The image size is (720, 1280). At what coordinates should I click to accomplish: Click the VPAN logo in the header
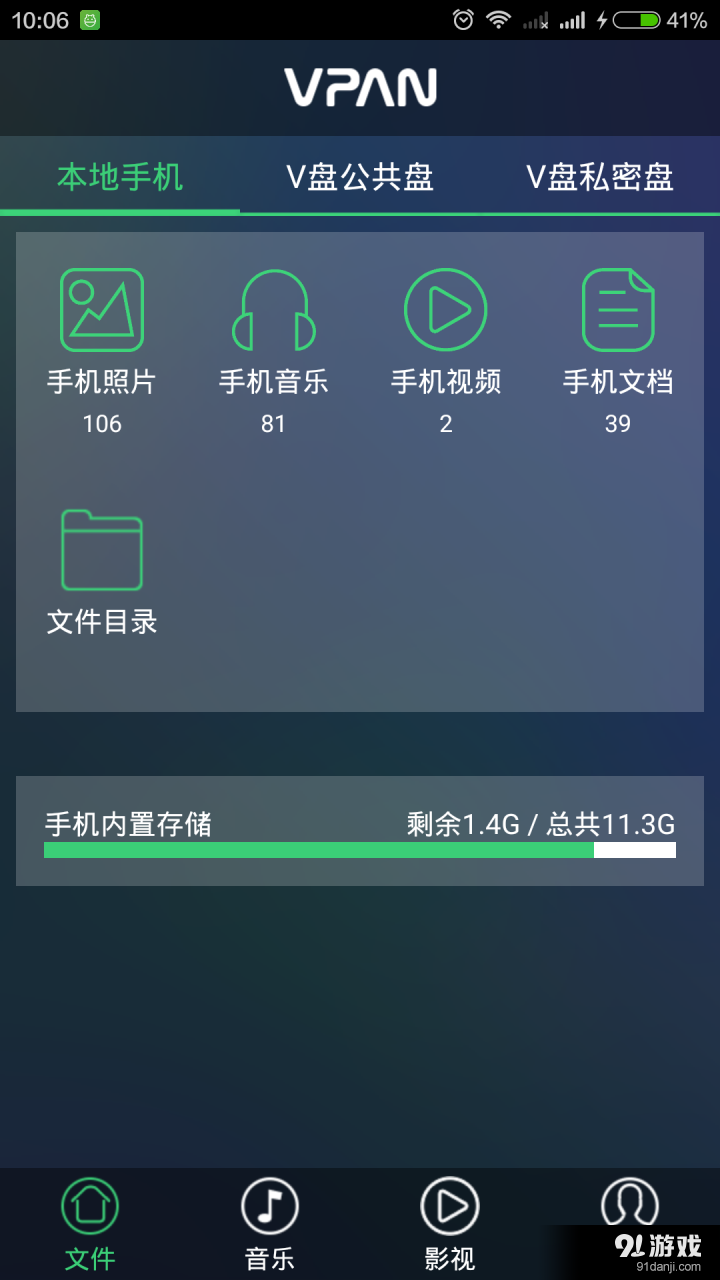tap(360, 87)
